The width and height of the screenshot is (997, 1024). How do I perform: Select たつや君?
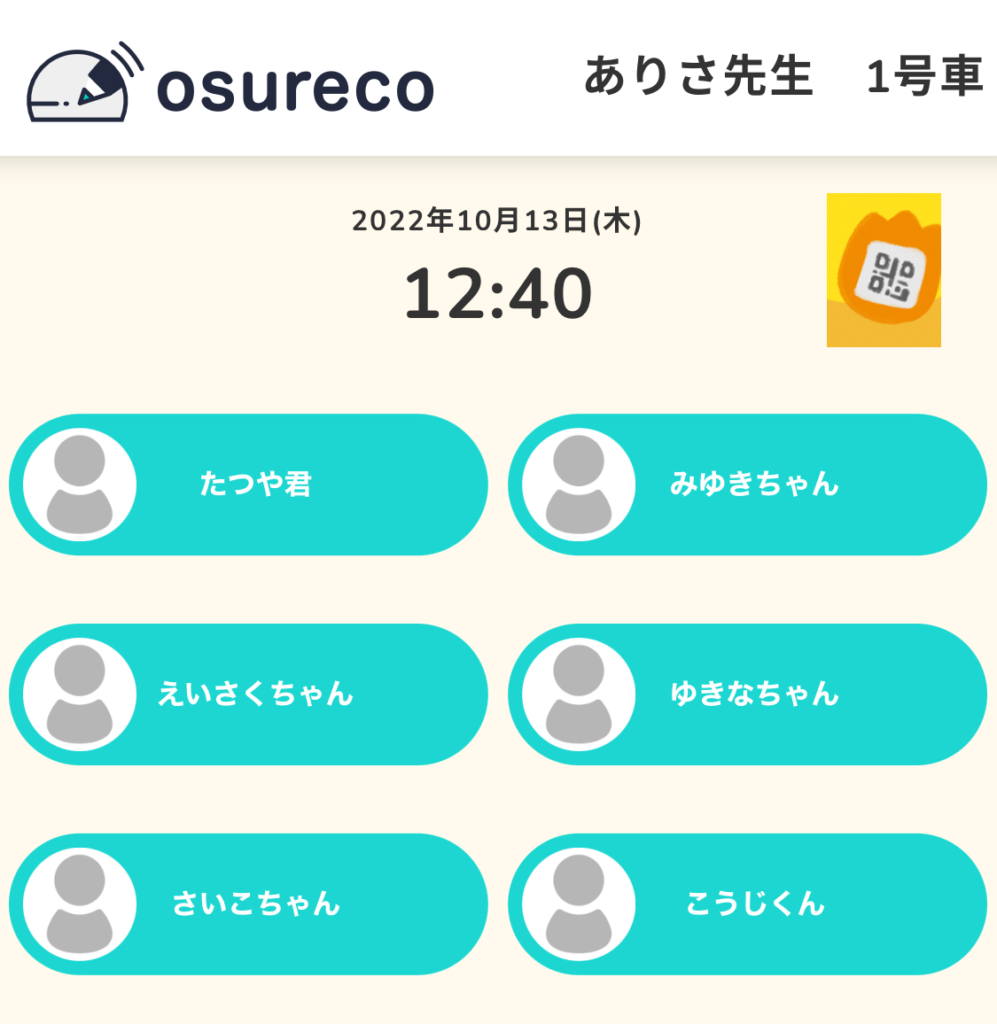point(248,485)
